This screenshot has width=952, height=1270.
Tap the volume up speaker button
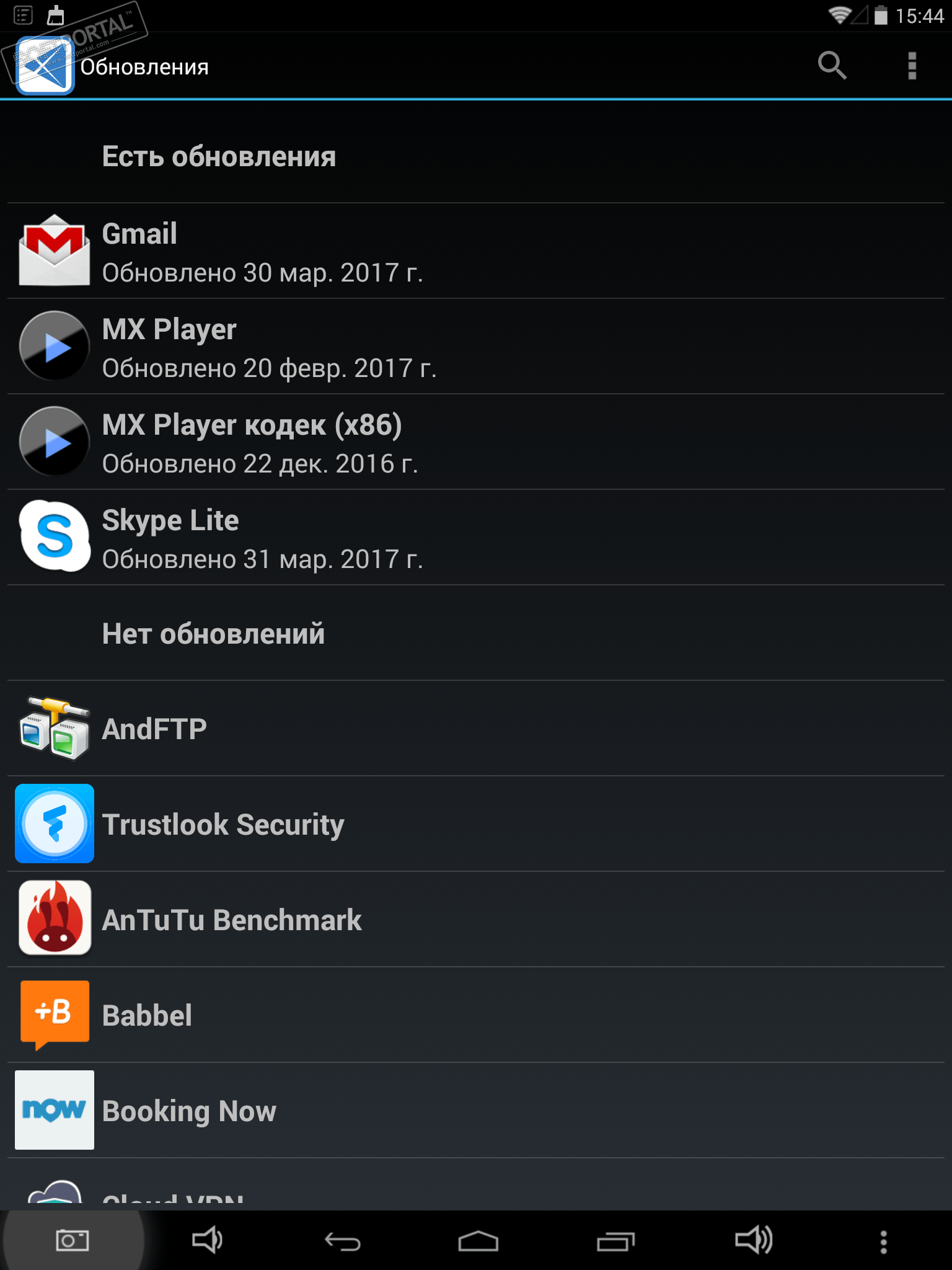pyautogui.click(x=753, y=1240)
